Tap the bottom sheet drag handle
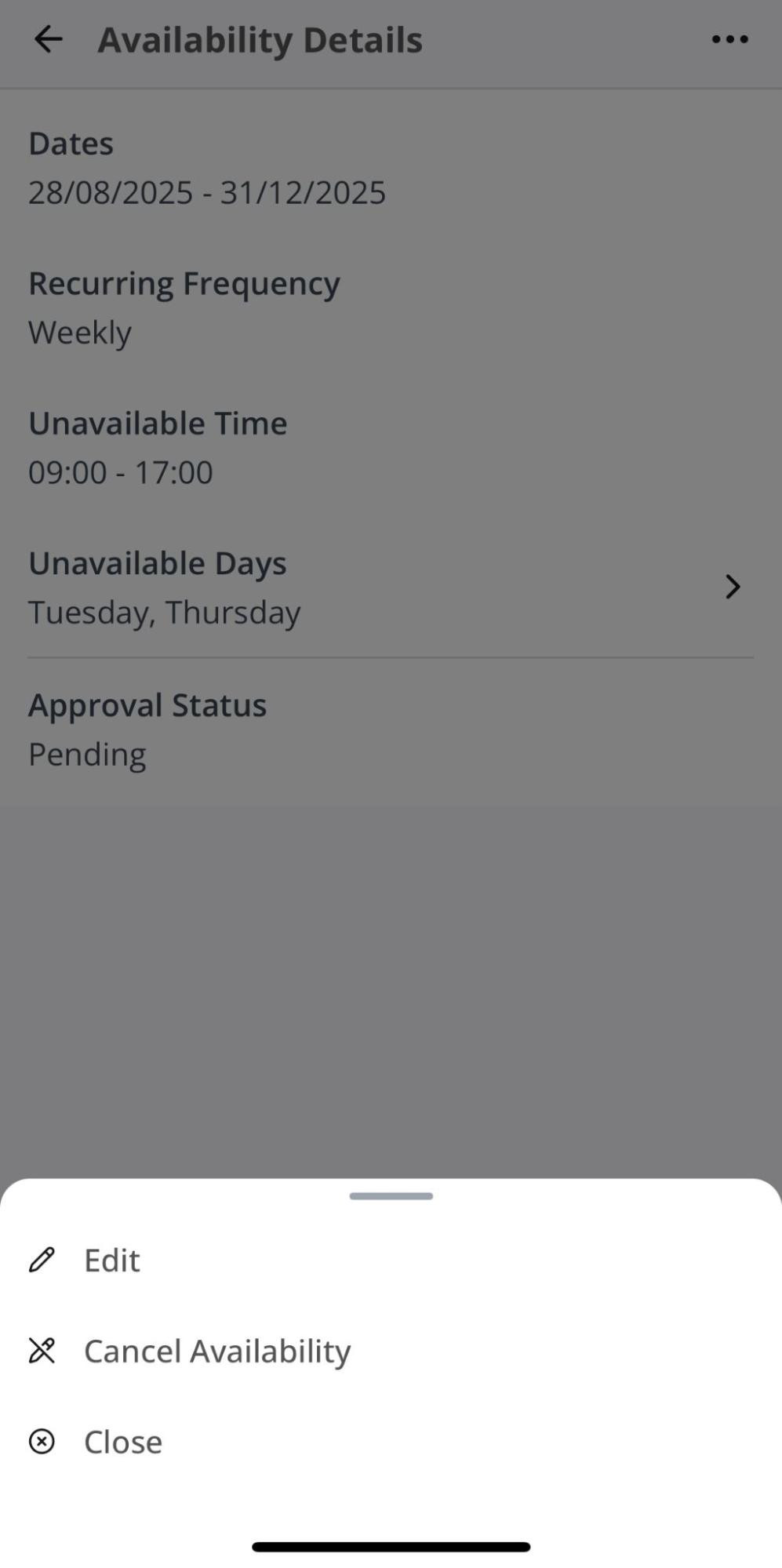 [391, 1196]
